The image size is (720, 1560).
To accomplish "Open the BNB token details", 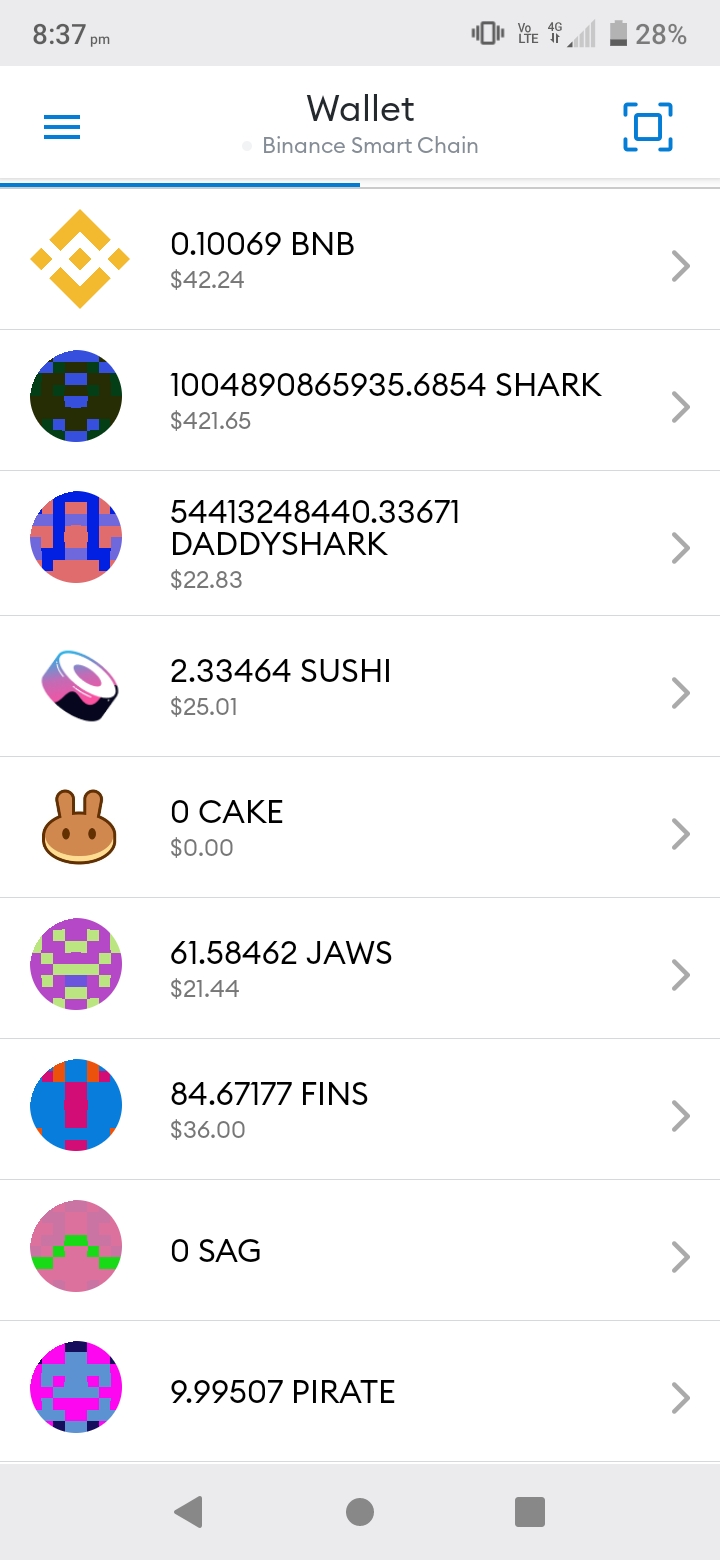I will pyautogui.click(x=360, y=260).
